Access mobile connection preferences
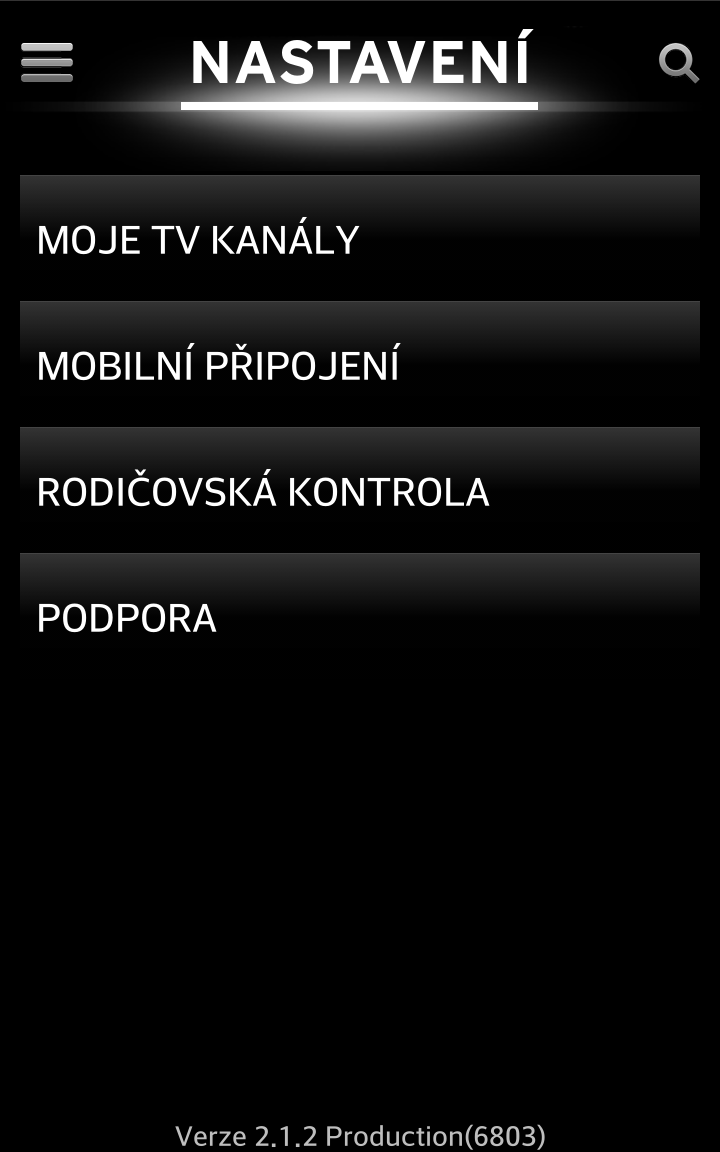 click(x=359, y=364)
